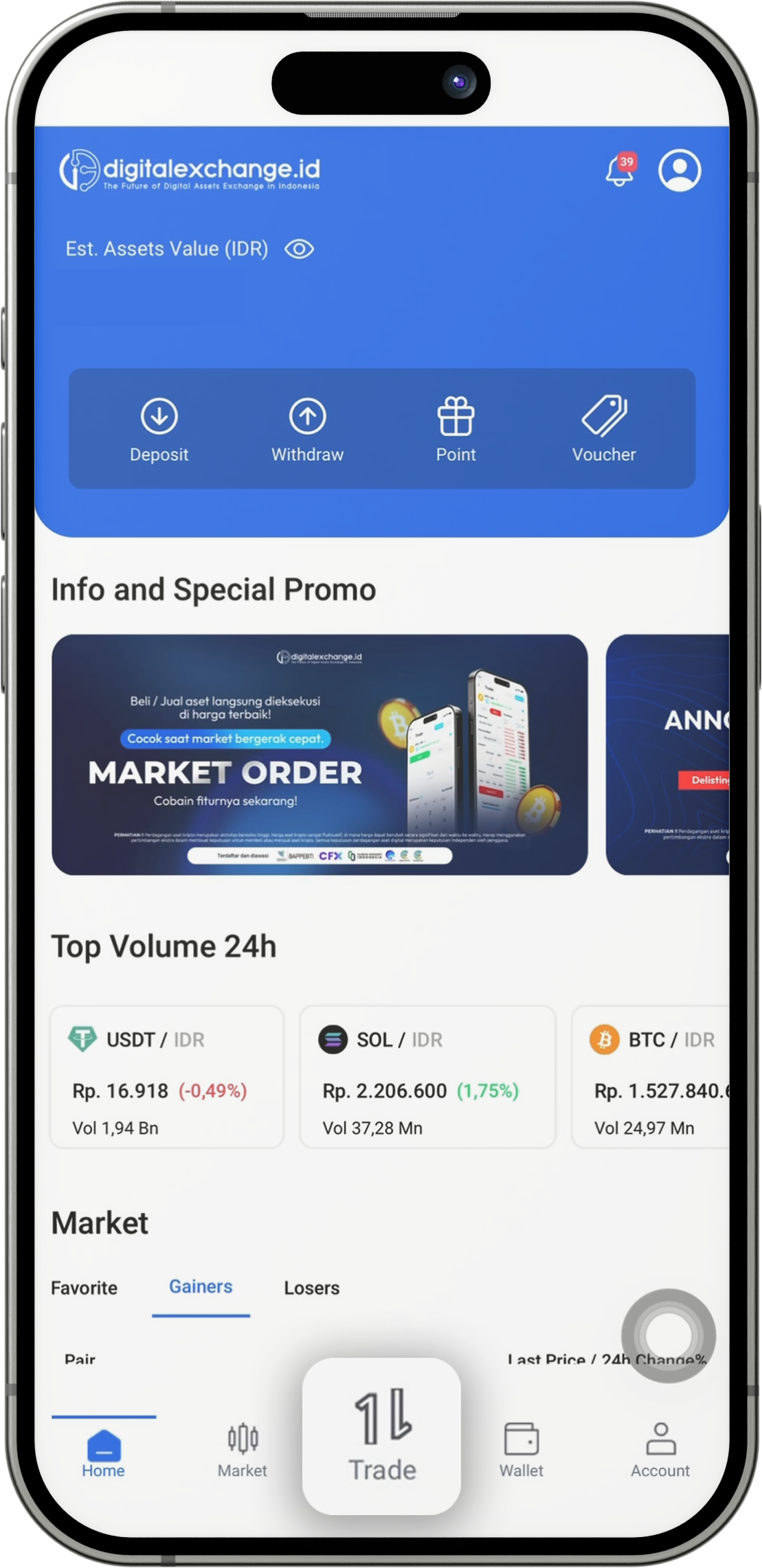This screenshot has height=1568, width=762.
Task: Switch to the Favorite market tab
Action: (84, 1288)
